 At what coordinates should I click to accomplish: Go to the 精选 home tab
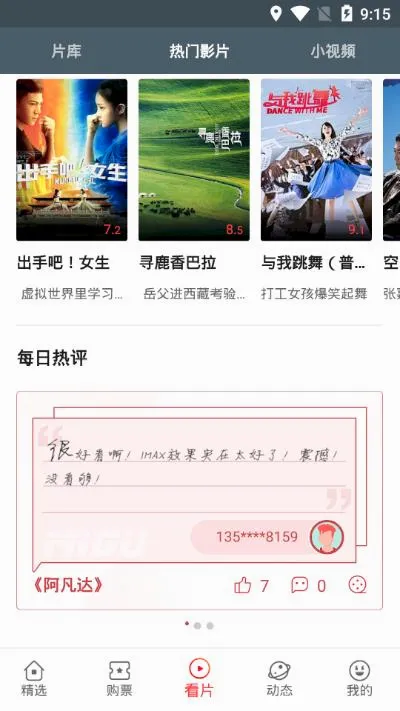[x=34, y=679]
